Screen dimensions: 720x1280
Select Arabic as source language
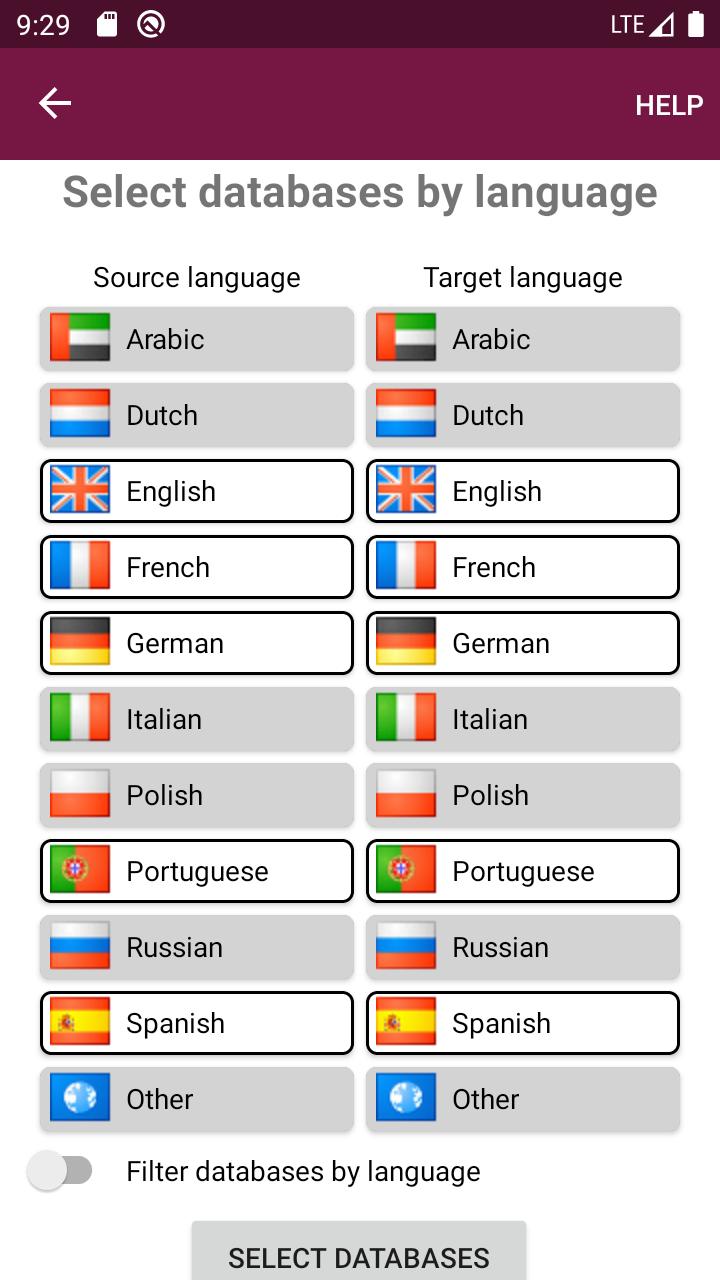click(197, 339)
